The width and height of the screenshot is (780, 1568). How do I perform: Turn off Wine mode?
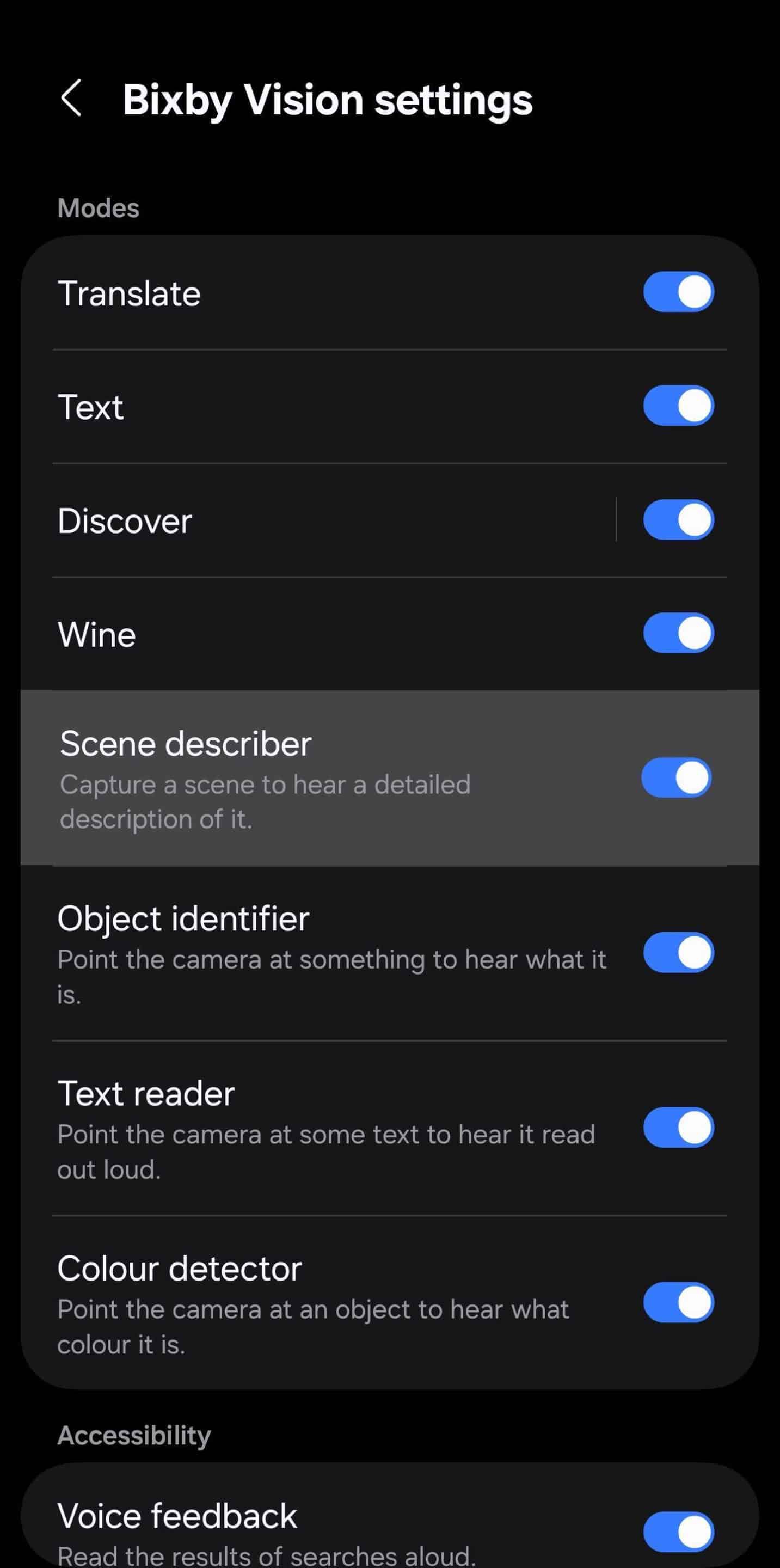[678, 633]
